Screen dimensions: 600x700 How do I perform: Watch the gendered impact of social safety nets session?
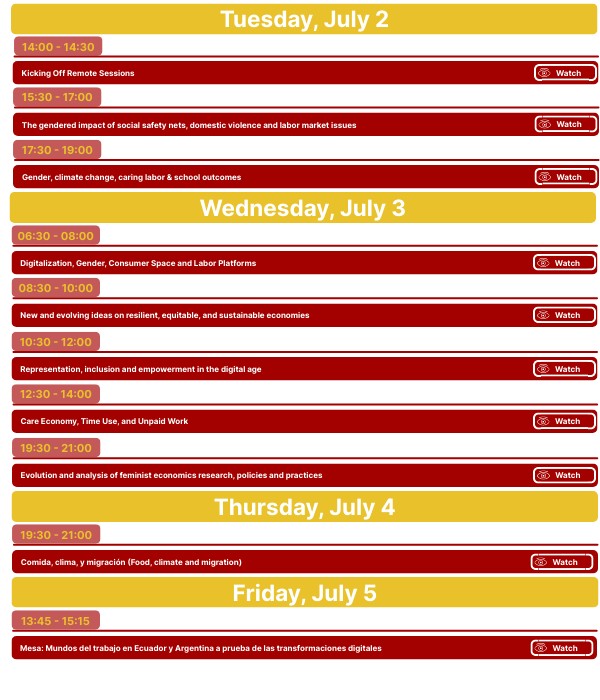(565, 125)
